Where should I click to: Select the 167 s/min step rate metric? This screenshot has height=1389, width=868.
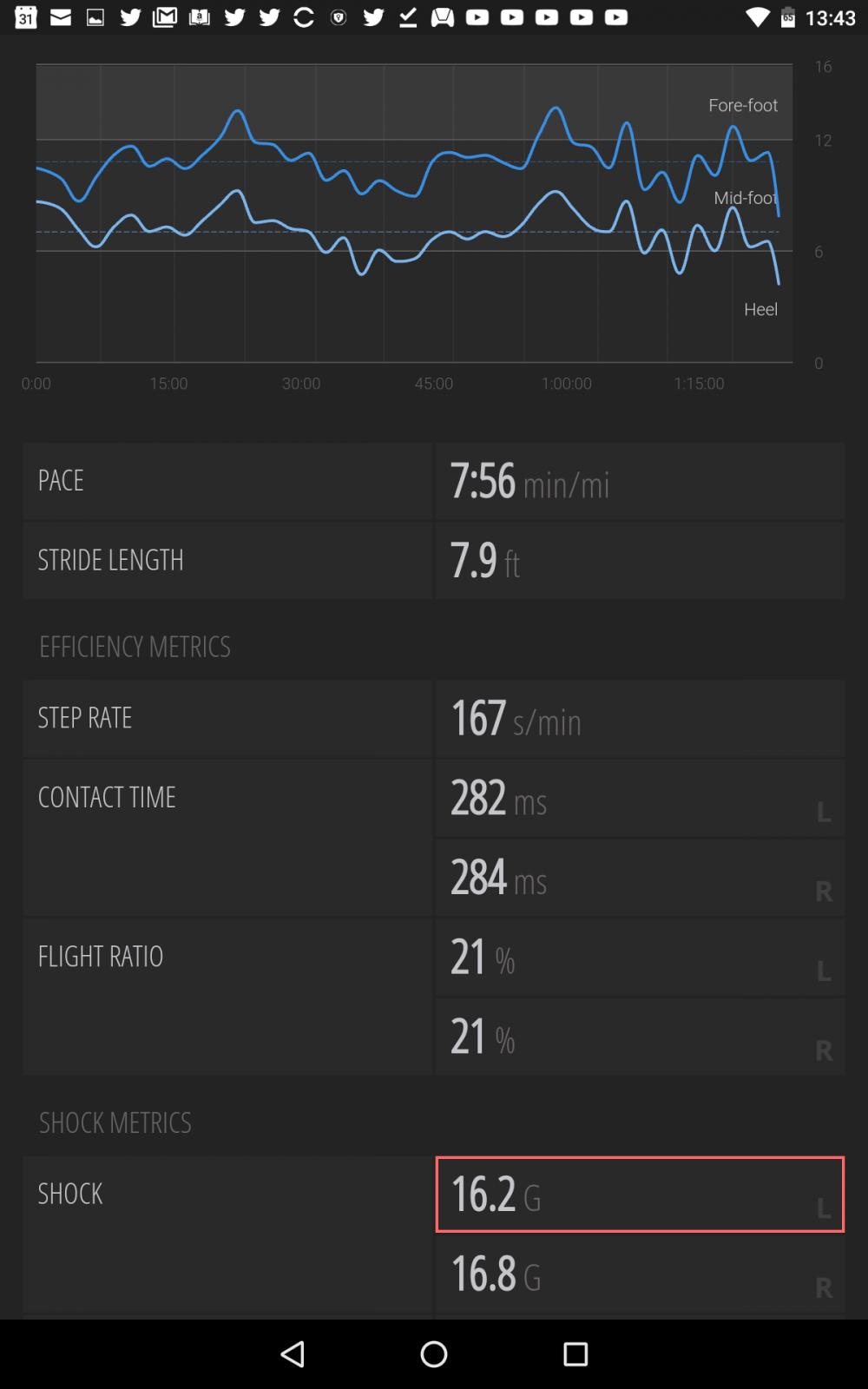click(x=640, y=718)
